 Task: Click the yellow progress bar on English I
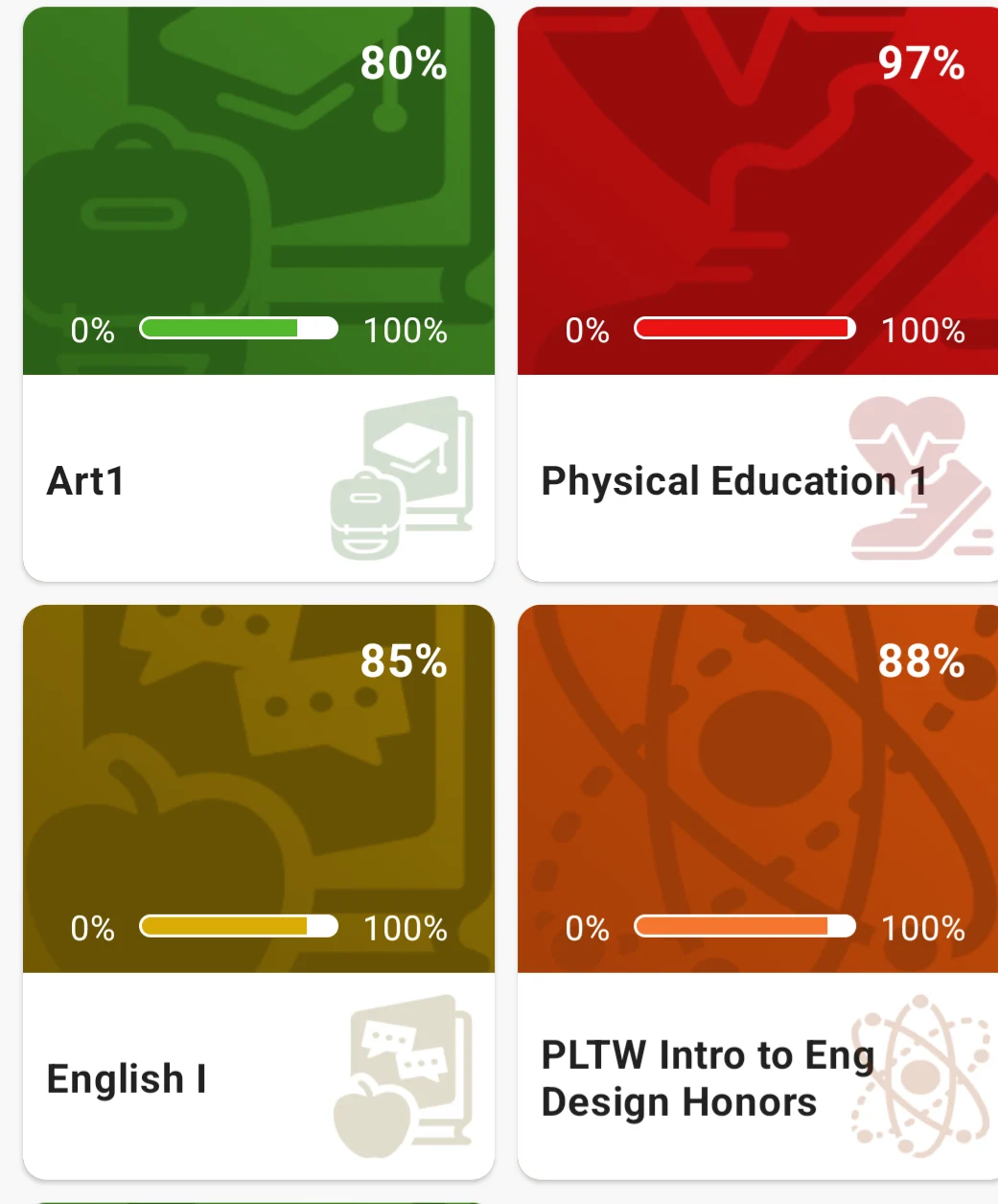coord(238,926)
